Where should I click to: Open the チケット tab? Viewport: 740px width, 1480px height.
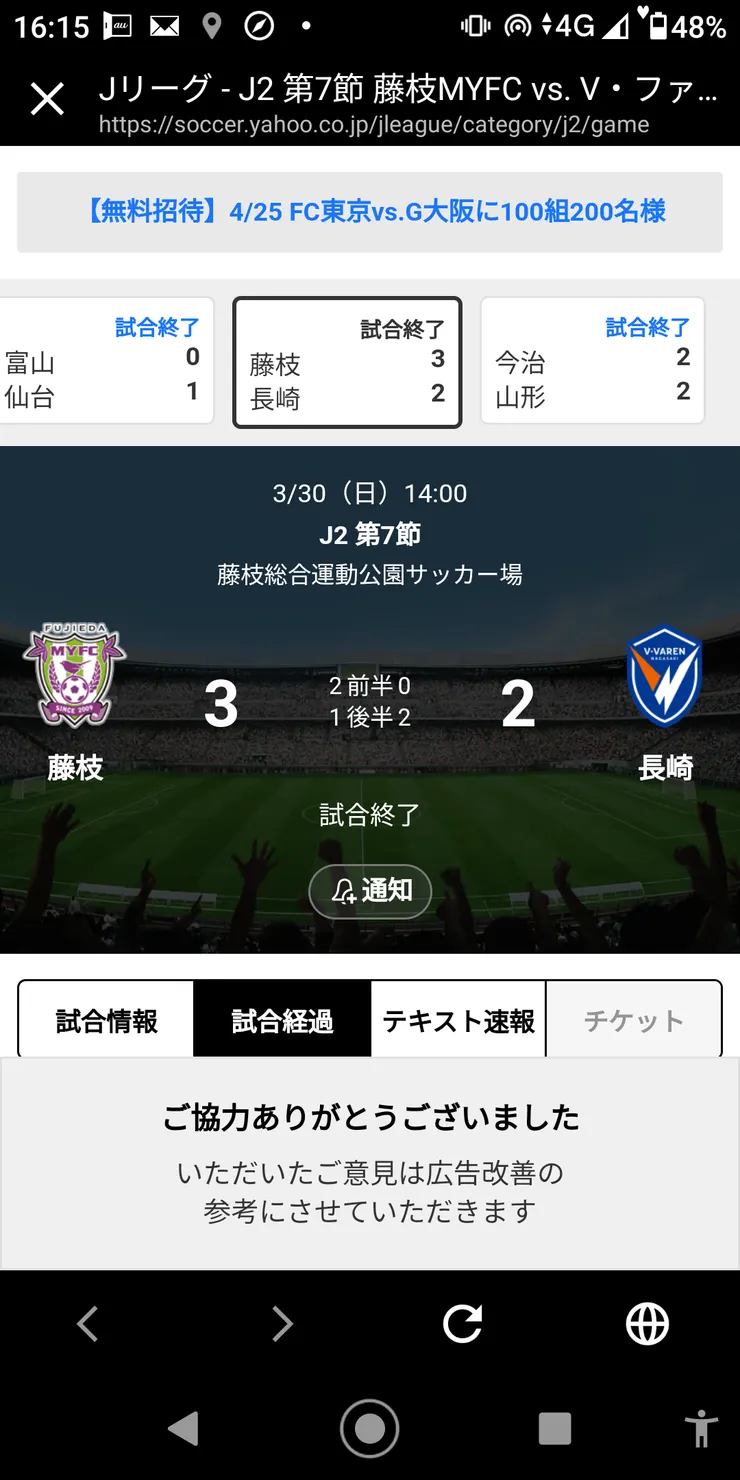click(634, 1020)
